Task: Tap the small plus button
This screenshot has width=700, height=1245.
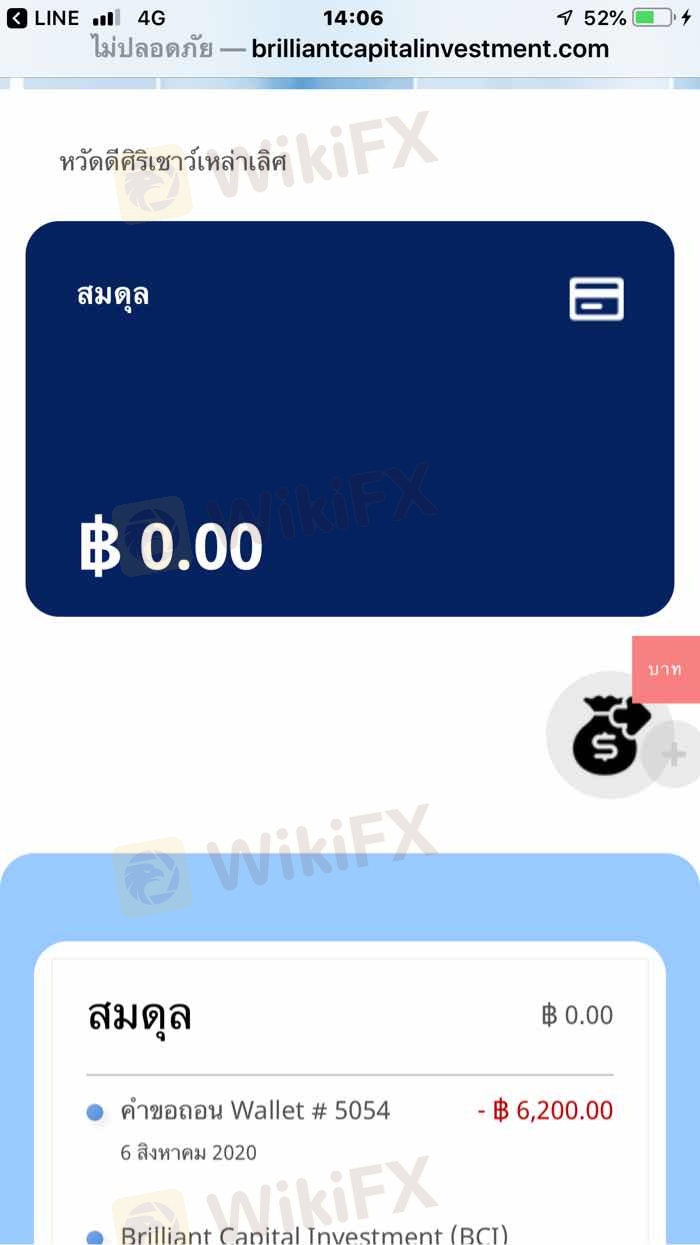Action: tap(673, 754)
